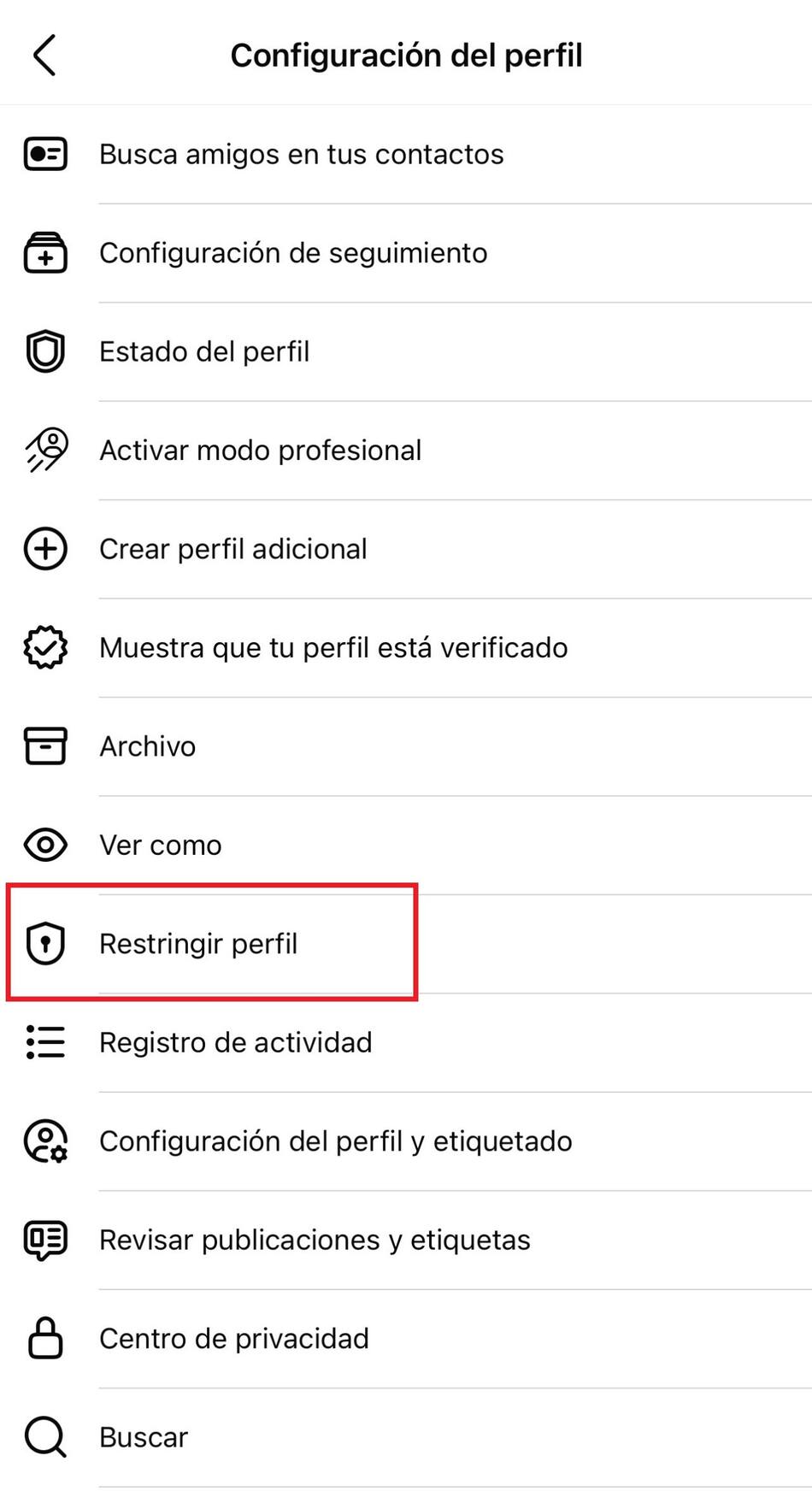The height and width of the screenshot is (1497, 812).
Task: Open Centro de privacidad
Action: 233,1339
